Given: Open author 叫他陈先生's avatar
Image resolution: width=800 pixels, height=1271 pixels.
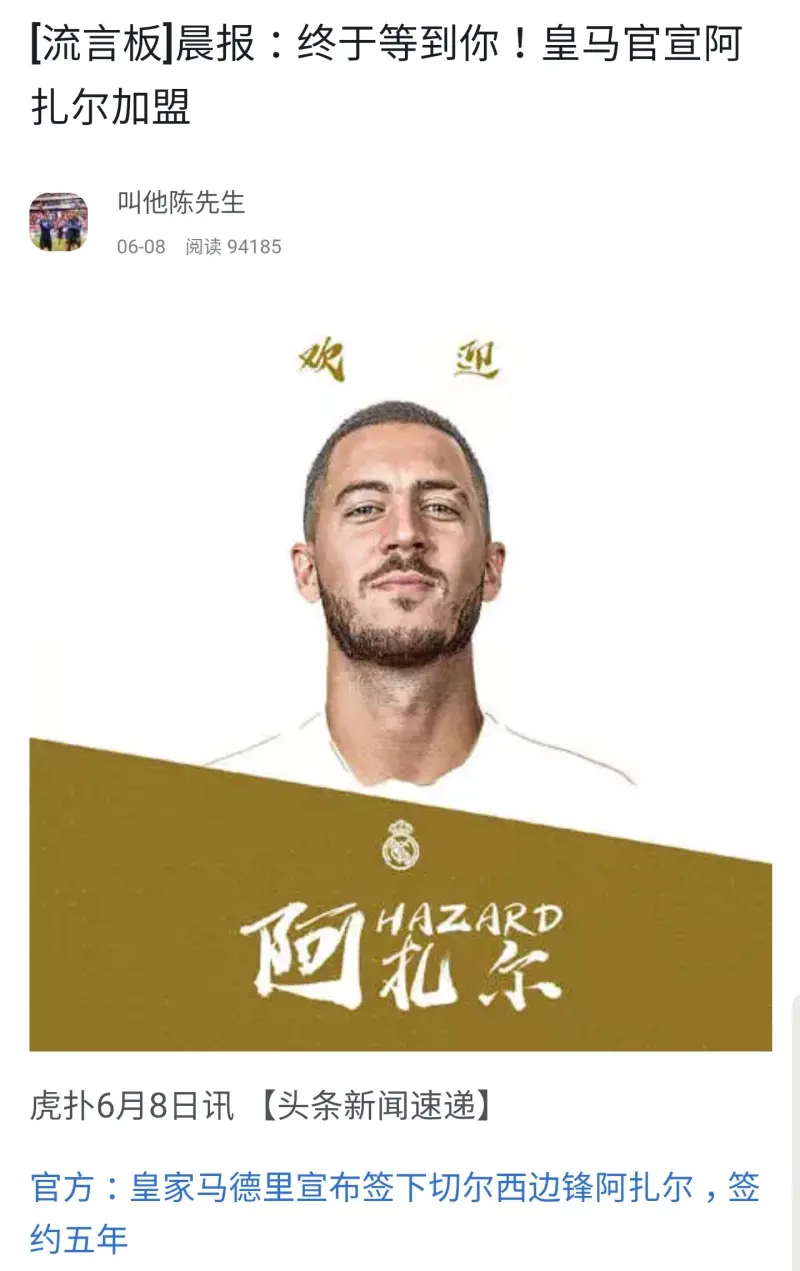Looking at the screenshot, I should tap(59, 221).
